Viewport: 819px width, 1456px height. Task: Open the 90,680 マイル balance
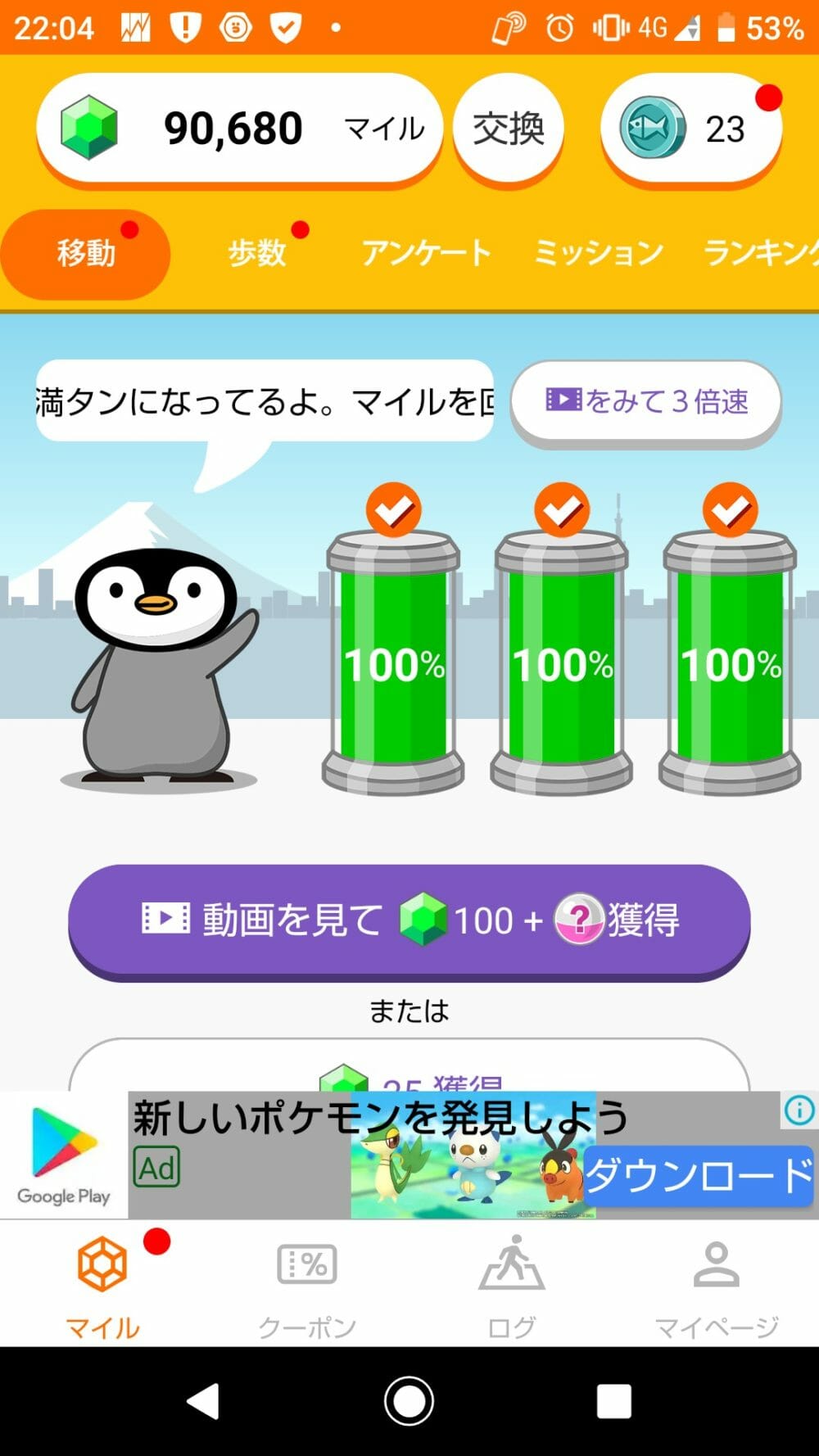click(239, 129)
